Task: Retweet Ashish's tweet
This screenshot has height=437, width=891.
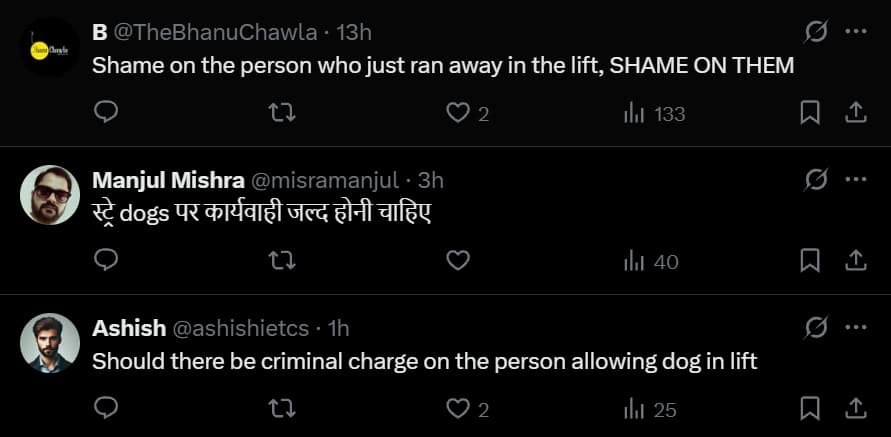Action: pyautogui.click(x=283, y=408)
